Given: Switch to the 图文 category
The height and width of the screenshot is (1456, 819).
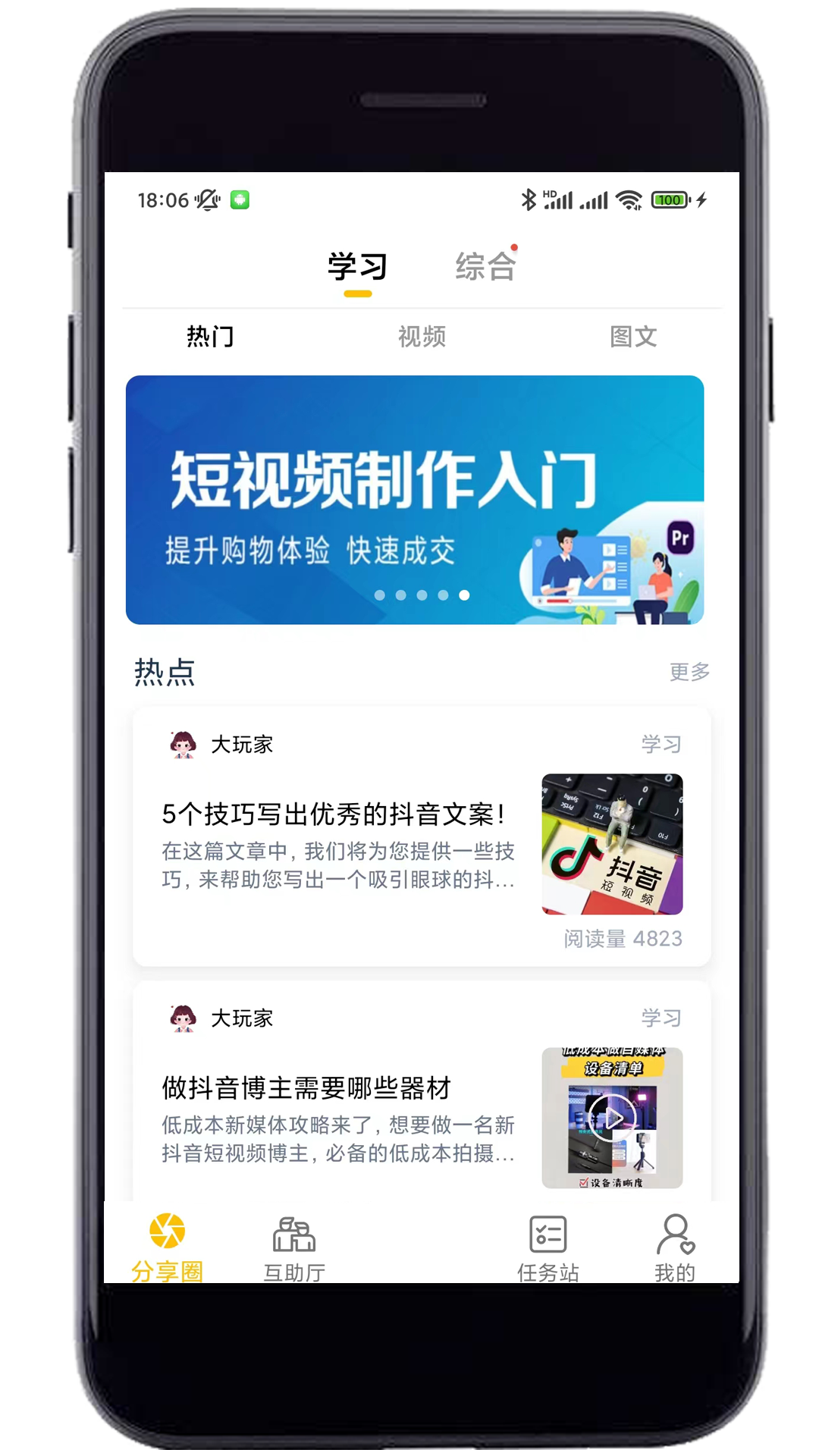Looking at the screenshot, I should (633, 336).
